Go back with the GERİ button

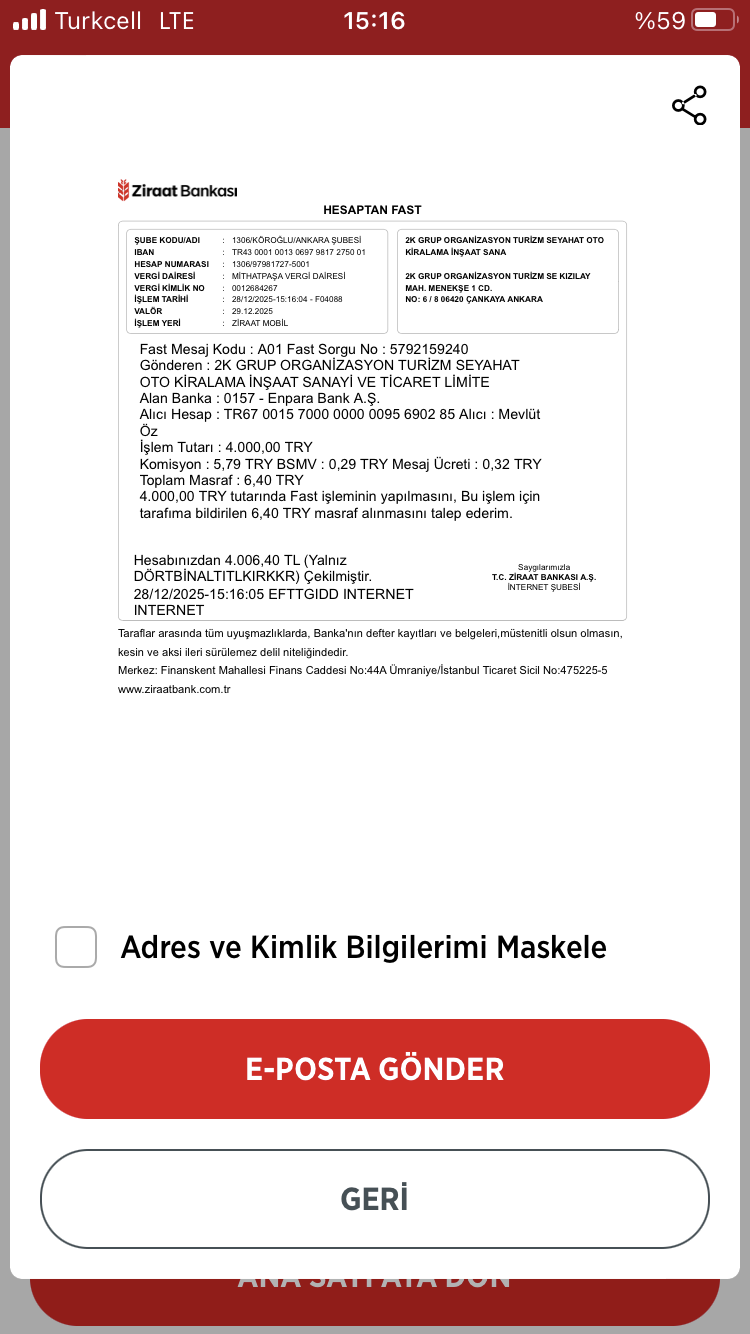[375, 1199]
